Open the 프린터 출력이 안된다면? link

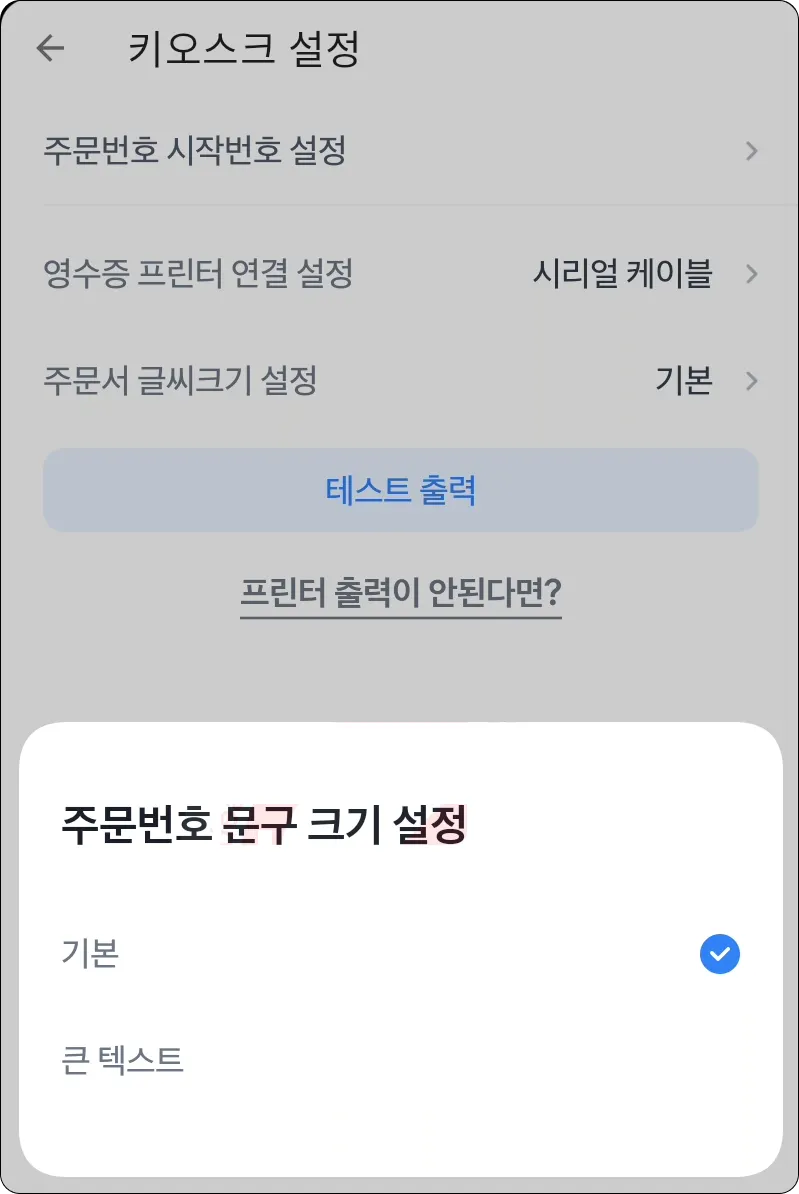pyautogui.click(x=400, y=593)
